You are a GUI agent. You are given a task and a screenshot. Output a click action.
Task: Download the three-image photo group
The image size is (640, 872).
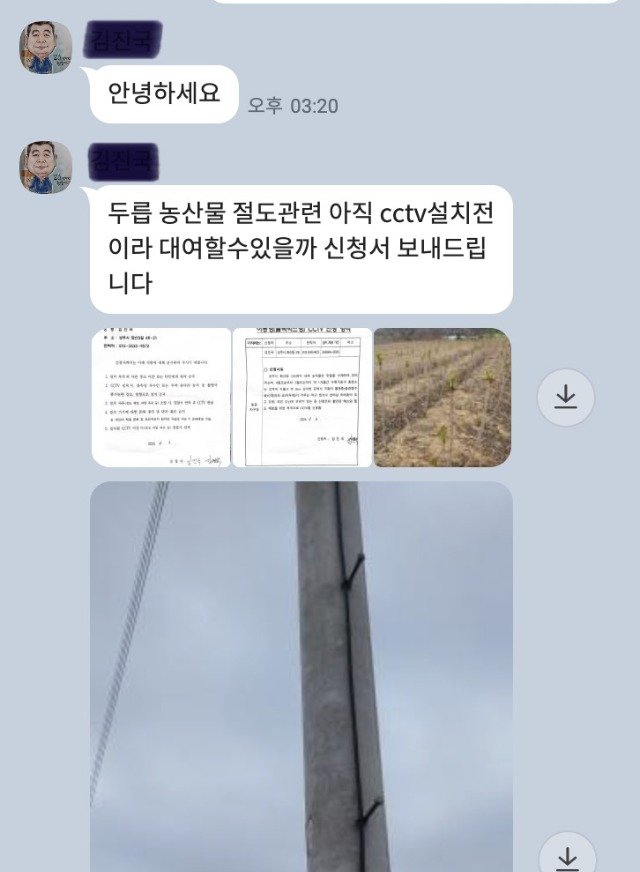coord(566,398)
